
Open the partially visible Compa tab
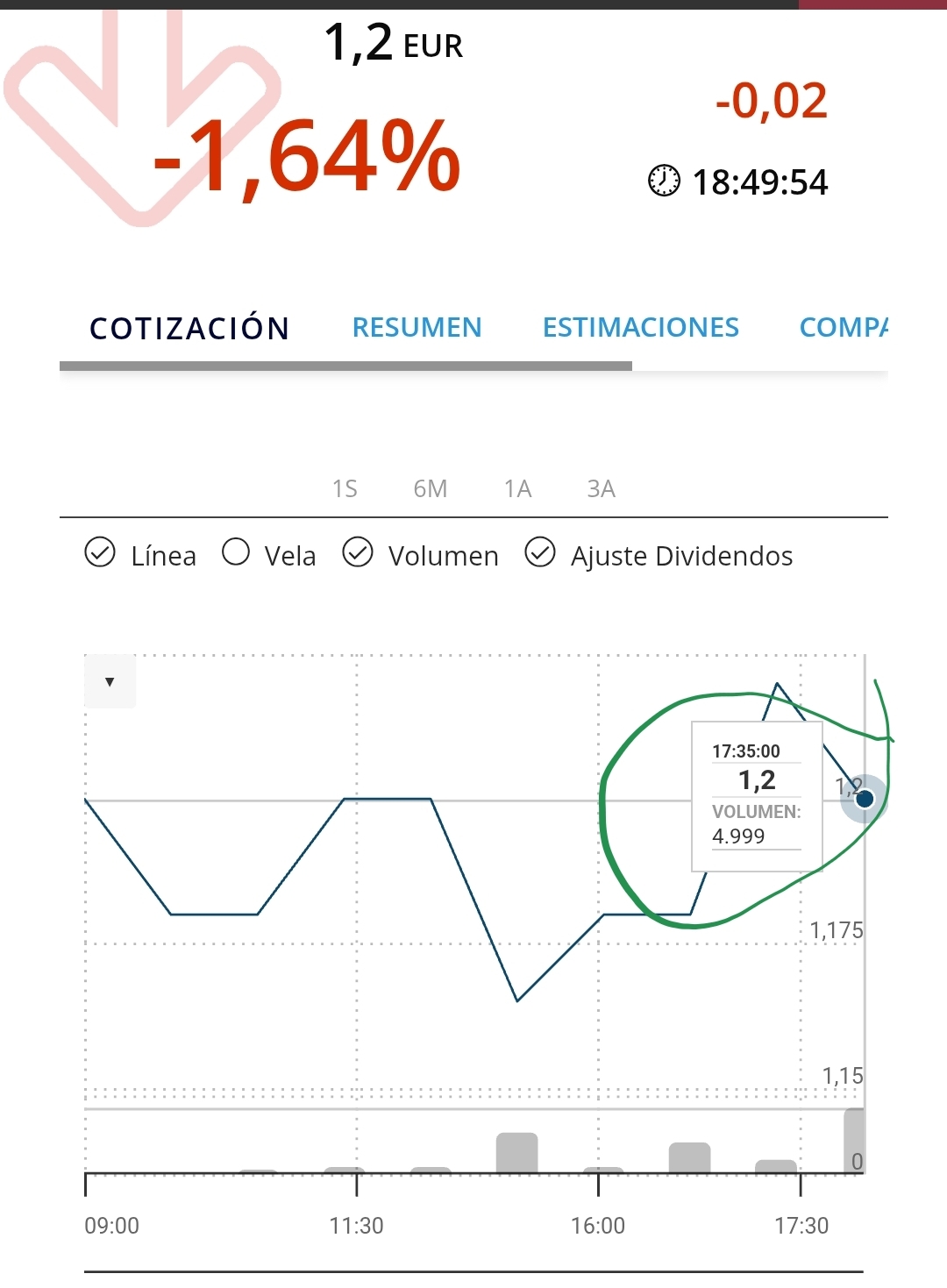click(x=843, y=328)
